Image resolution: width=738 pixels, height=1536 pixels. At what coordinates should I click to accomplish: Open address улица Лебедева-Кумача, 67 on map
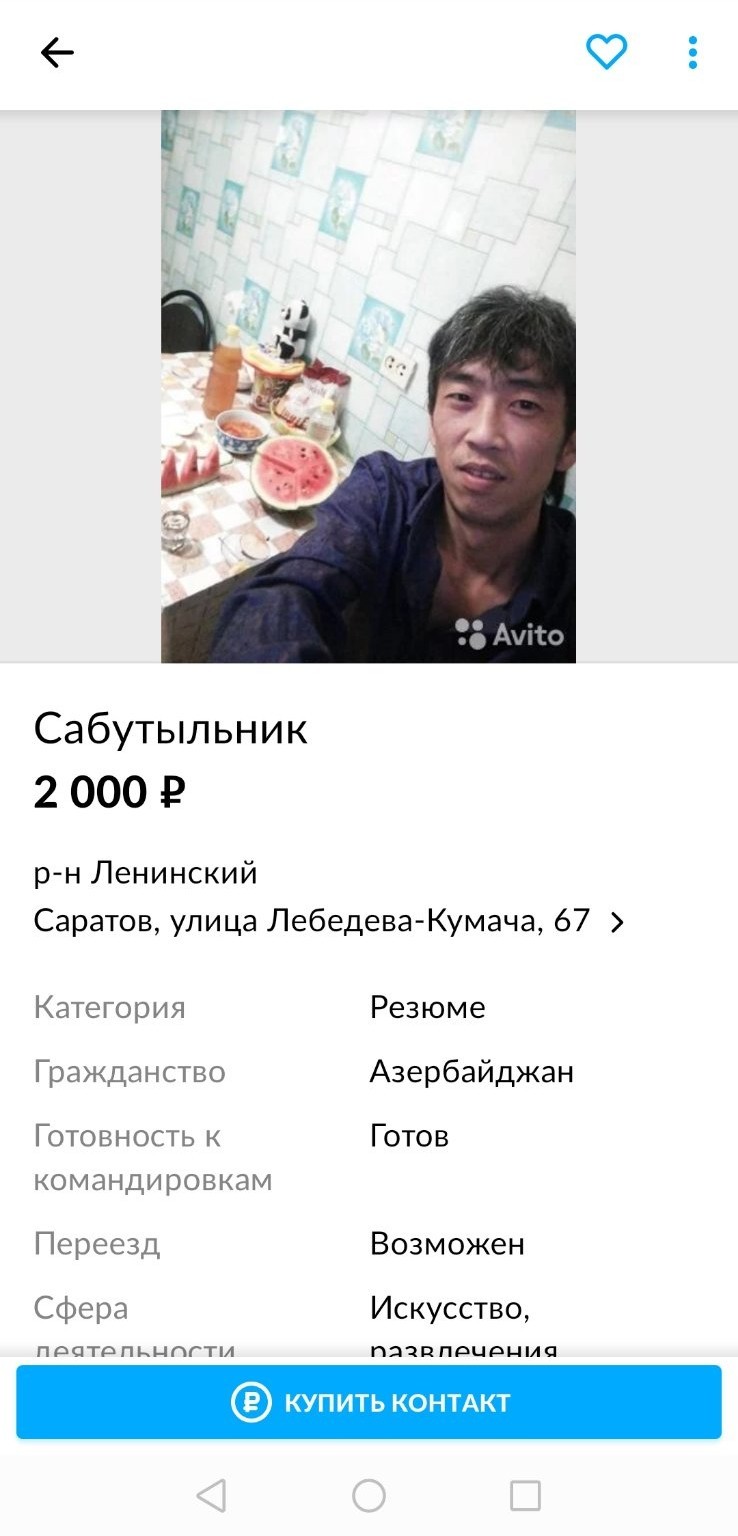pos(330,921)
